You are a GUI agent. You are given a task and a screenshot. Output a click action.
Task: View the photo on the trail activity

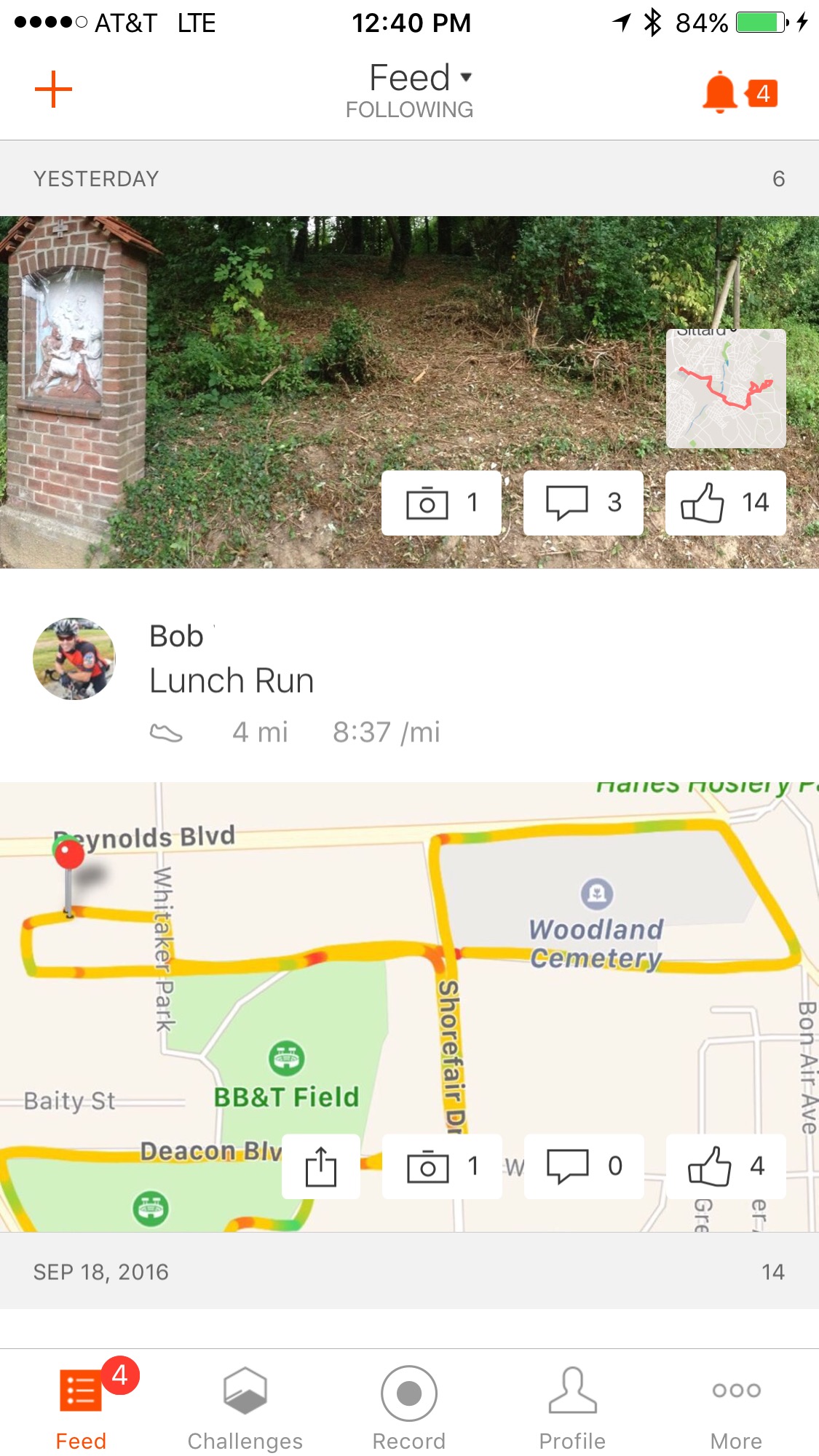tap(442, 503)
